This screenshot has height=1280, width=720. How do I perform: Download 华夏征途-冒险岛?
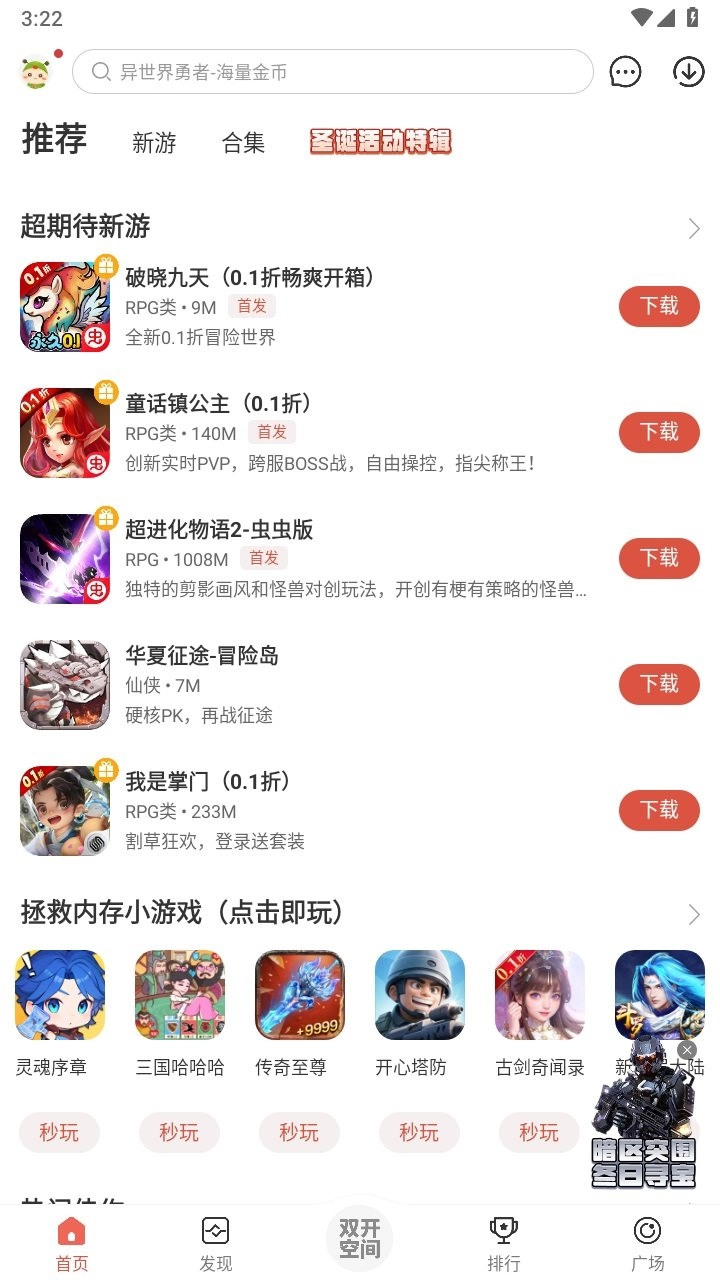(659, 684)
